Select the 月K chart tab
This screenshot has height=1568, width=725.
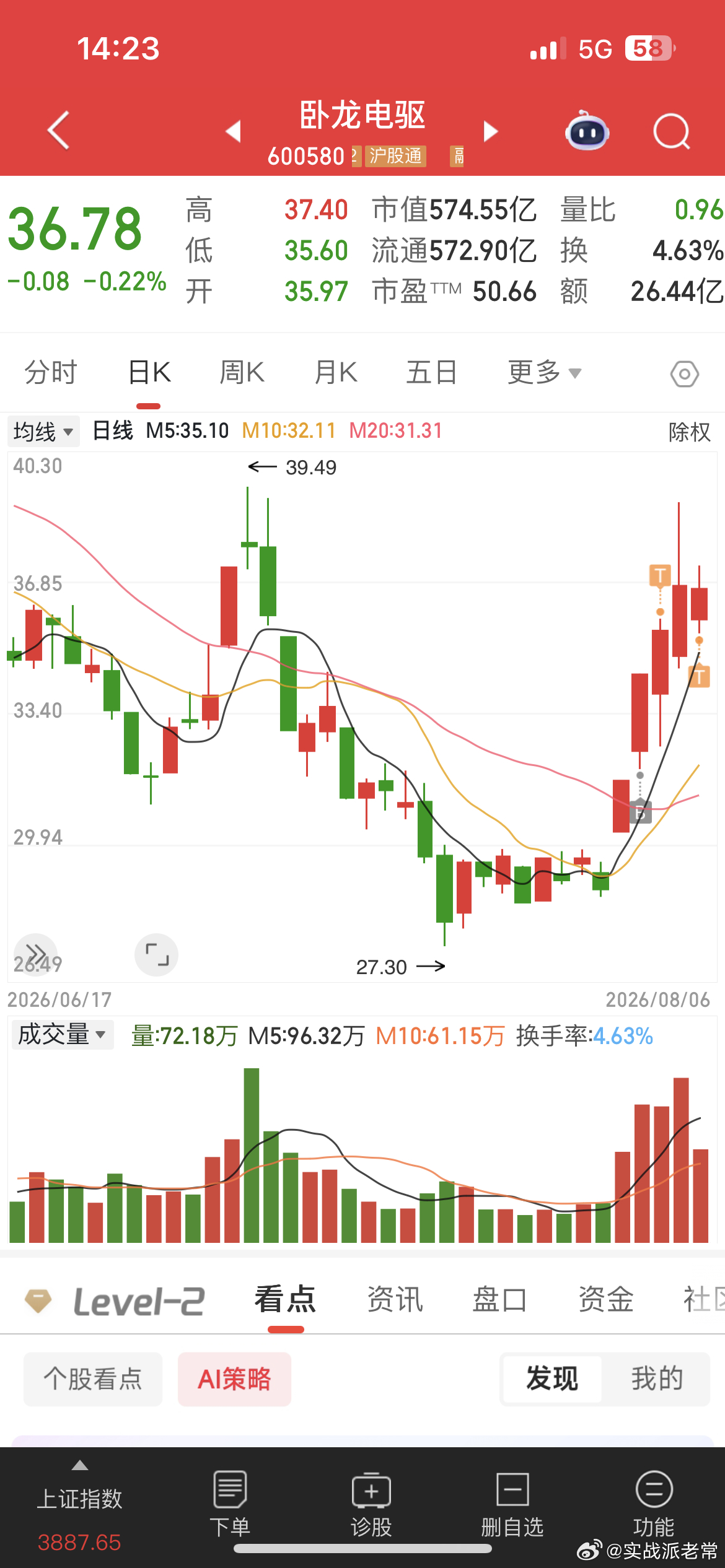[336, 373]
